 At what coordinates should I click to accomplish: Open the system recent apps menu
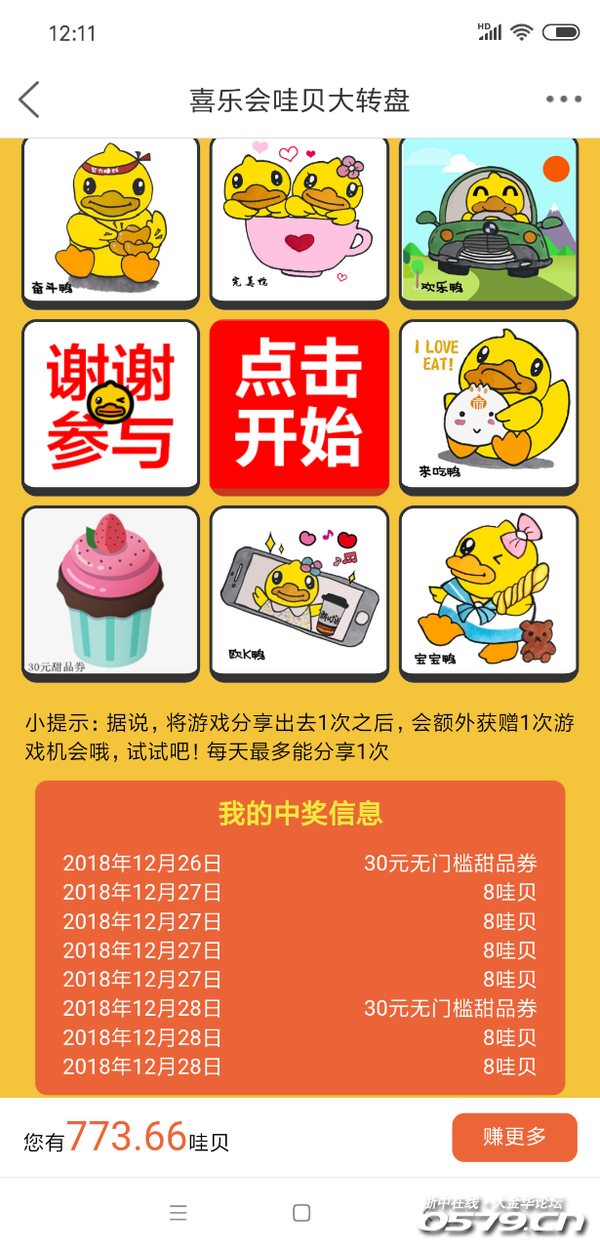pos(178,1213)
